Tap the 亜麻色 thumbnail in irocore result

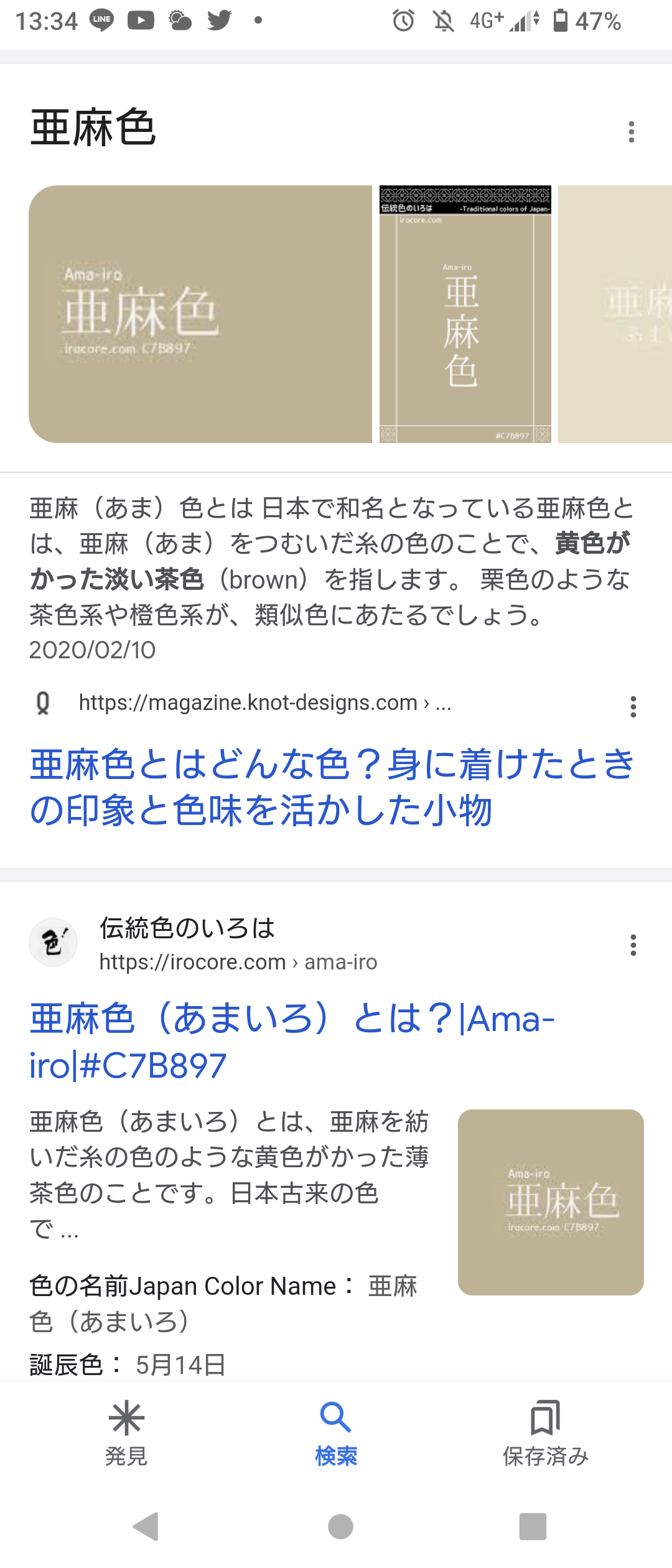(551, 1202)
